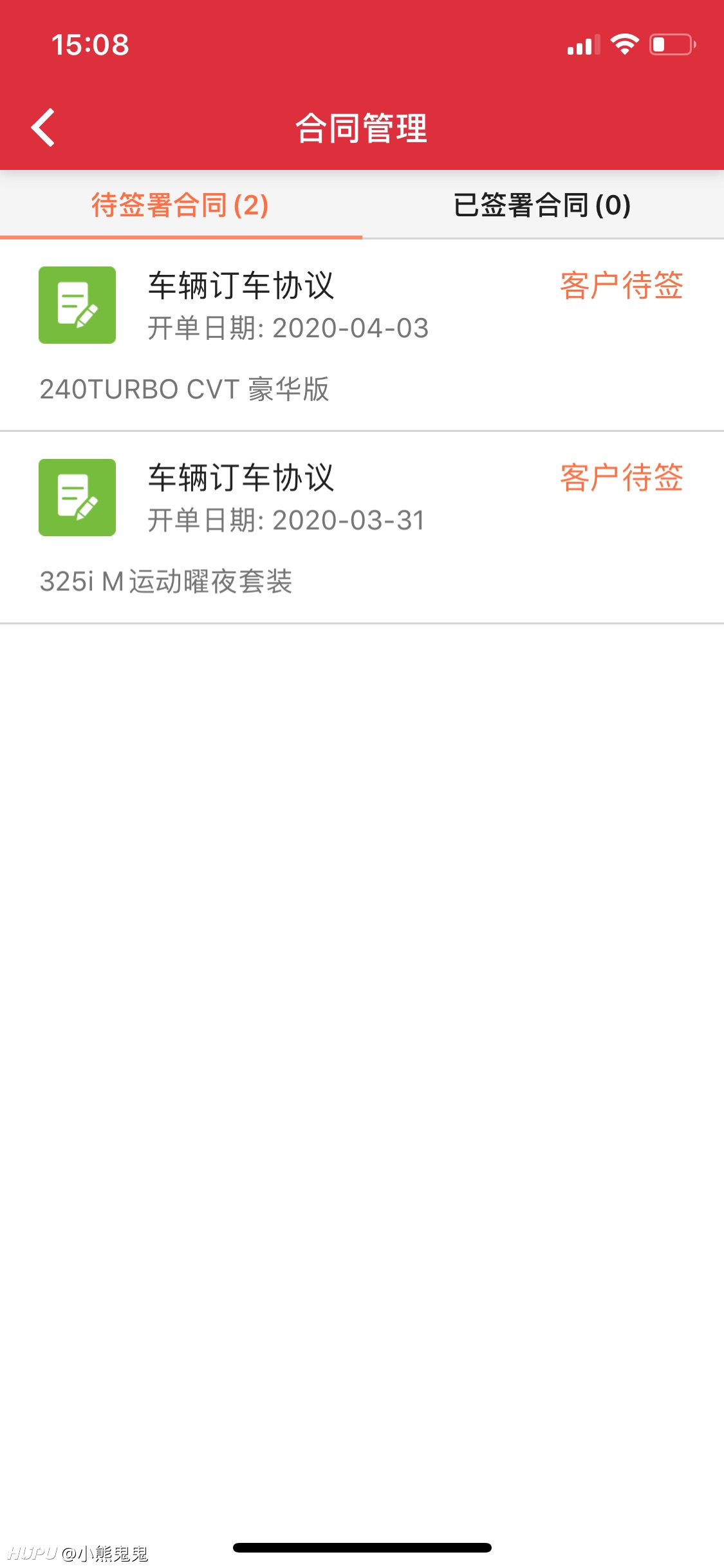Open the 325i M运动曜夜套装 contract

(x=362, y=528)
